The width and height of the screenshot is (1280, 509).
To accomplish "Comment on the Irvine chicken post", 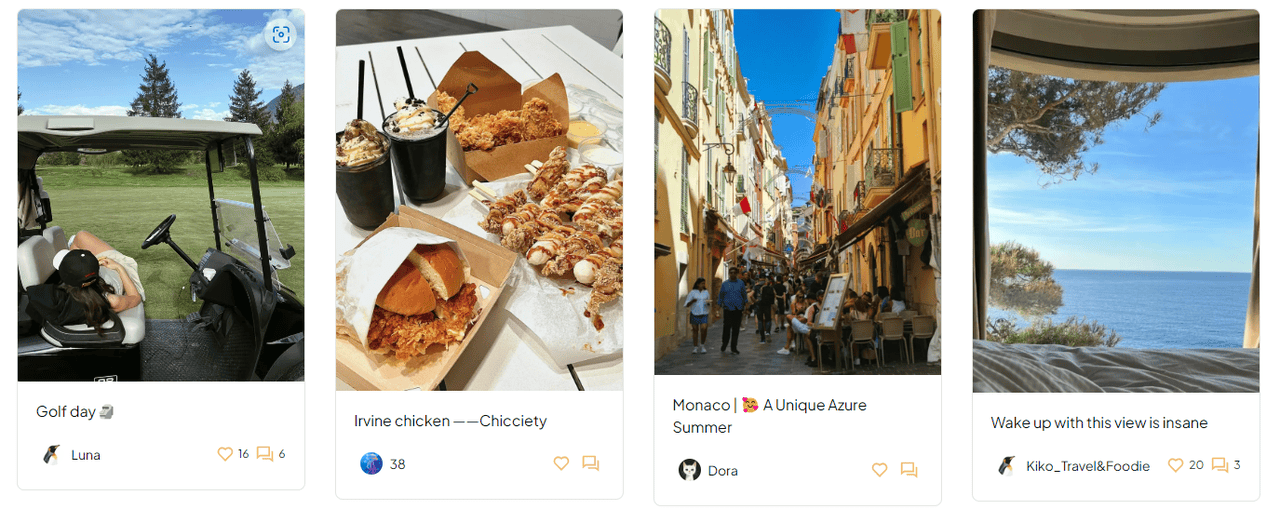I will click(591, 463).
